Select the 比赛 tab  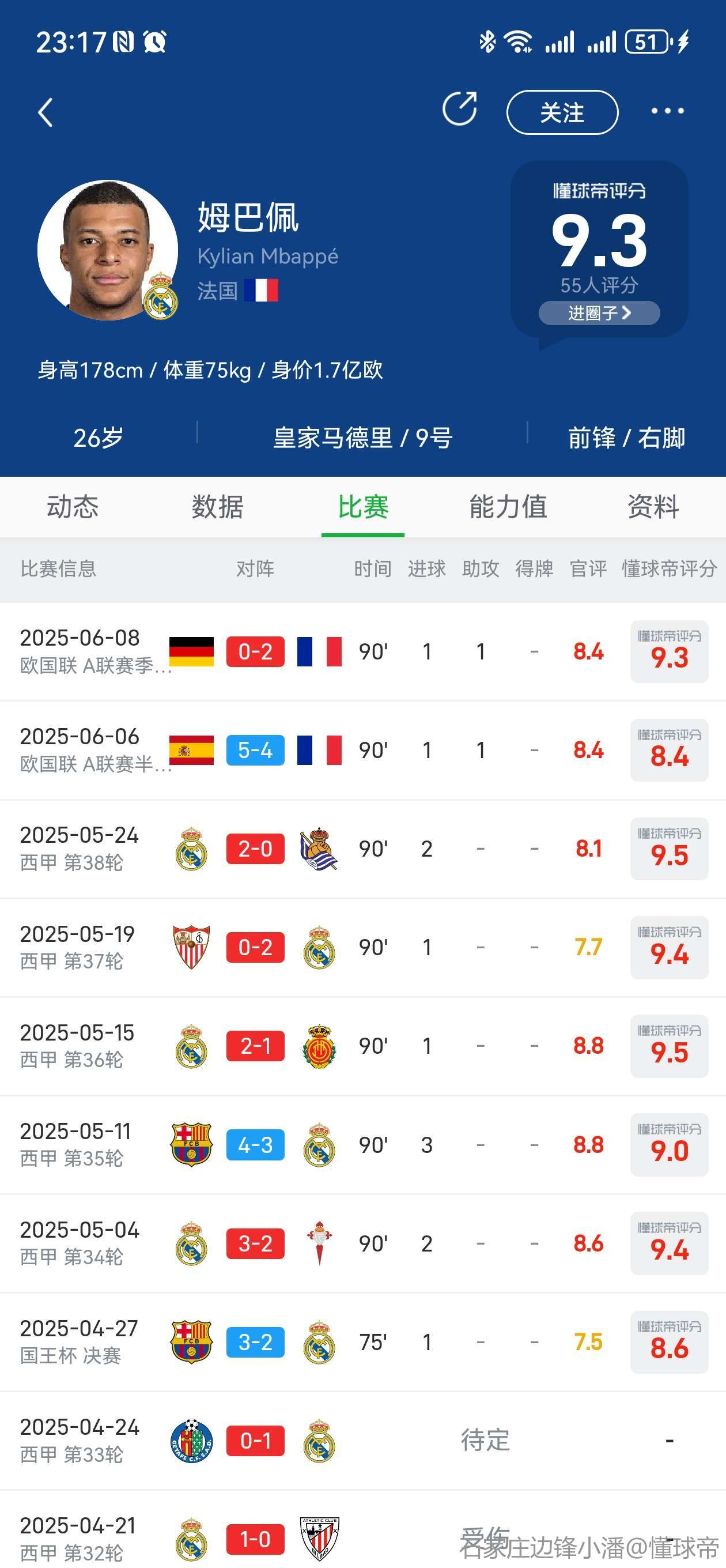coord(364,507)
